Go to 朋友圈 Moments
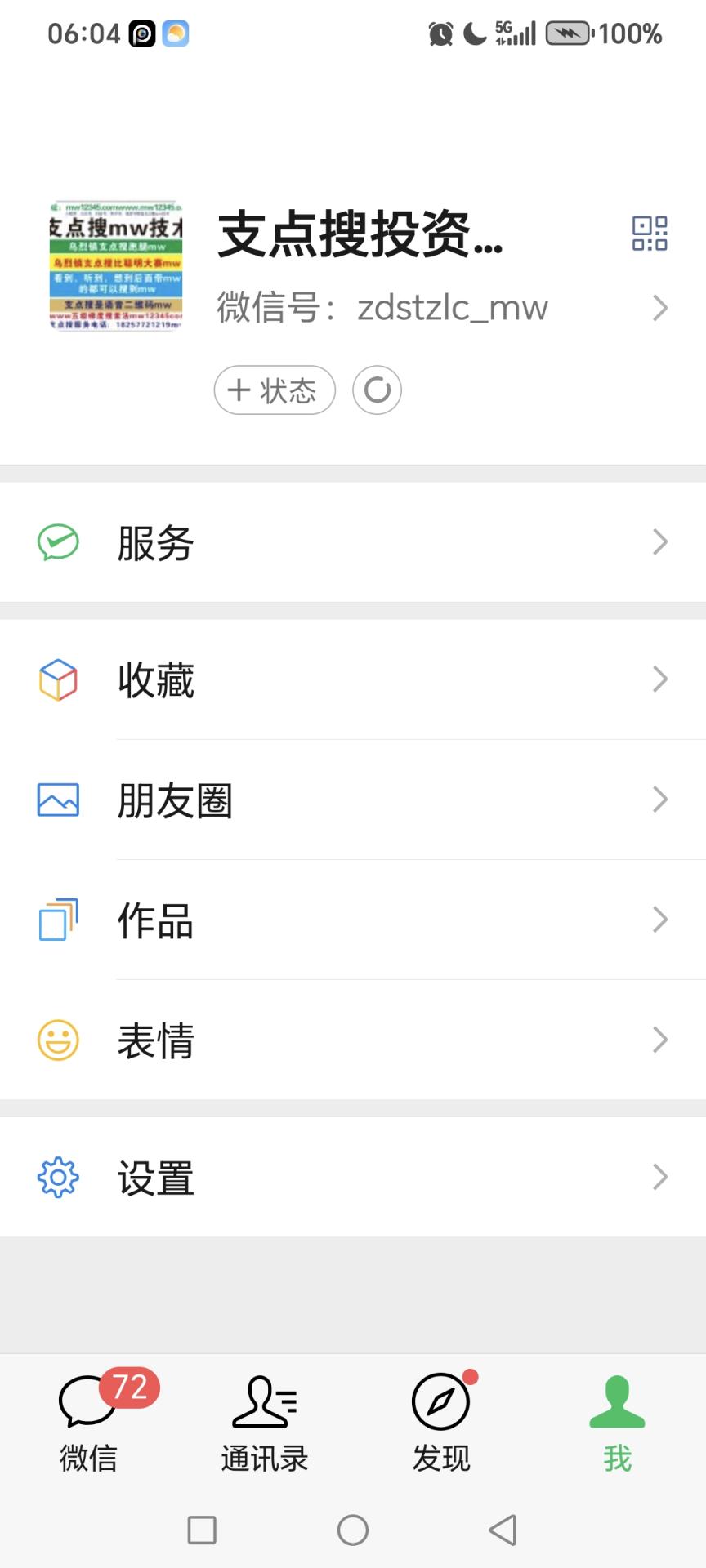Image resolution: width=706 pixels, height=1568 pixels. [x=353, y=800]
